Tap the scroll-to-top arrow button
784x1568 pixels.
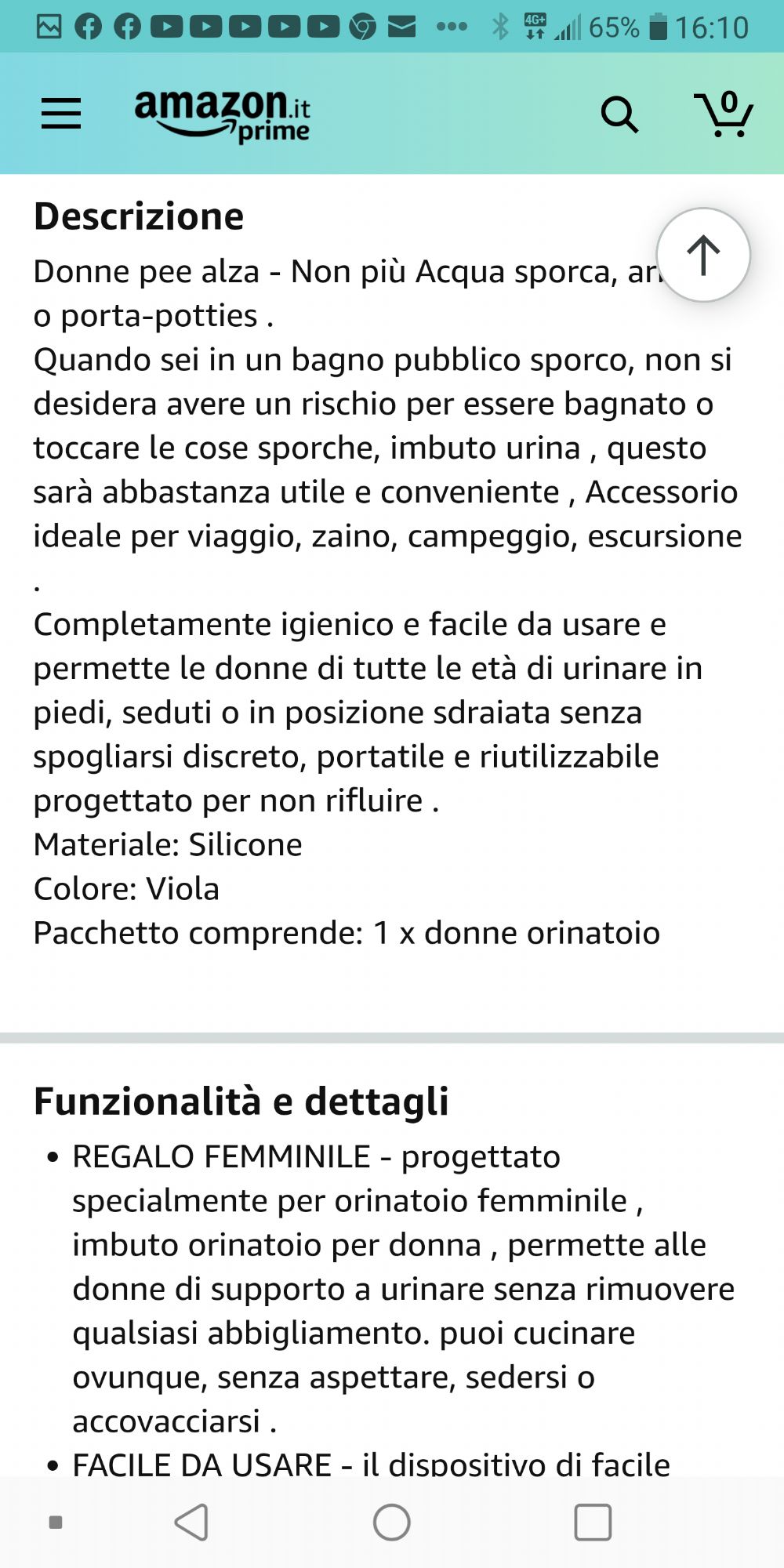pos(703,255)
